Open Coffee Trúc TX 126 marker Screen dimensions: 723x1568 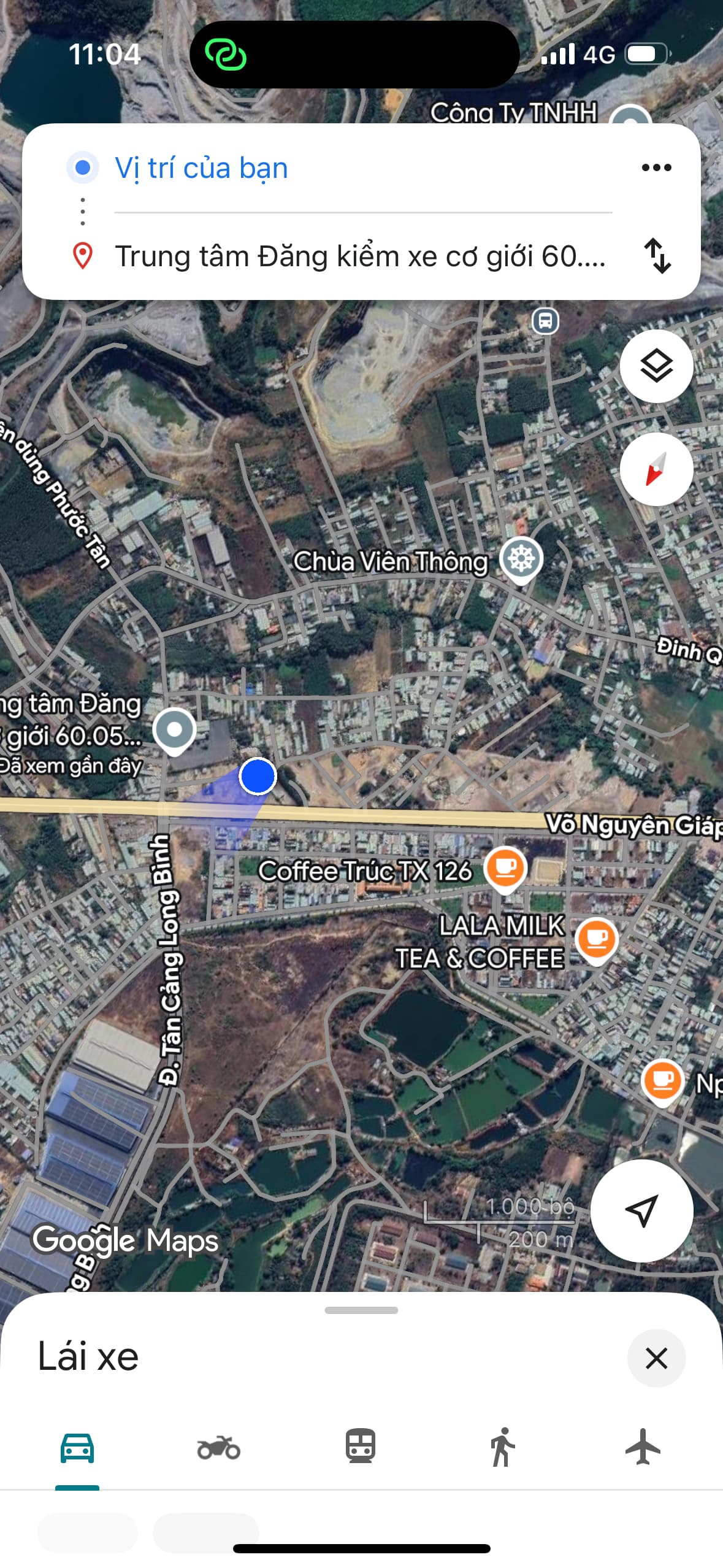tap(505, 869)
